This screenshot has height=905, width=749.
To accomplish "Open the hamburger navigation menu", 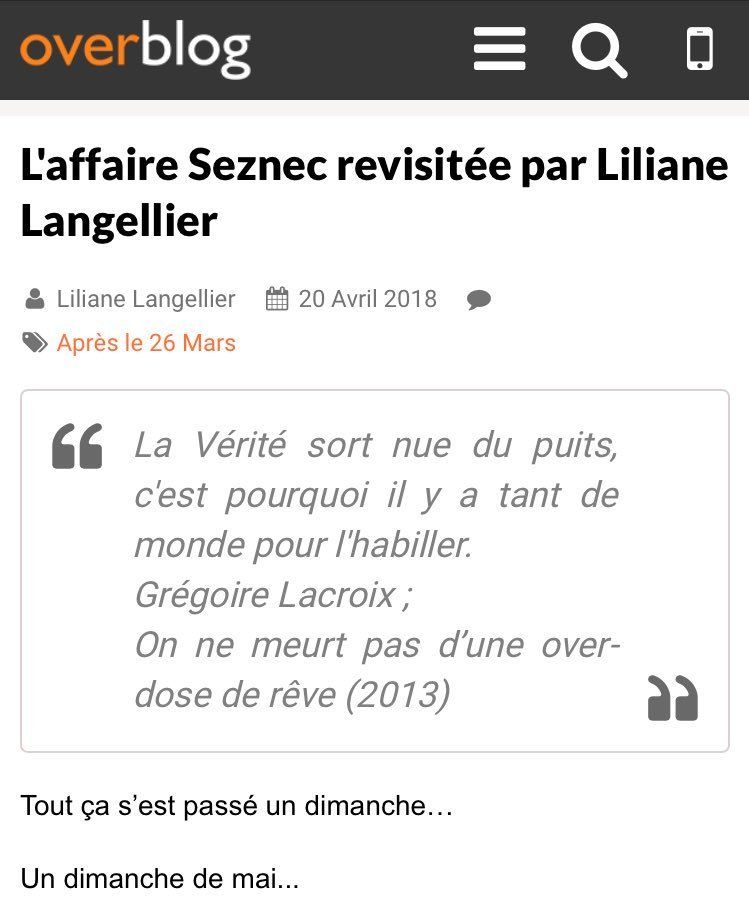I will pos(499,49).
